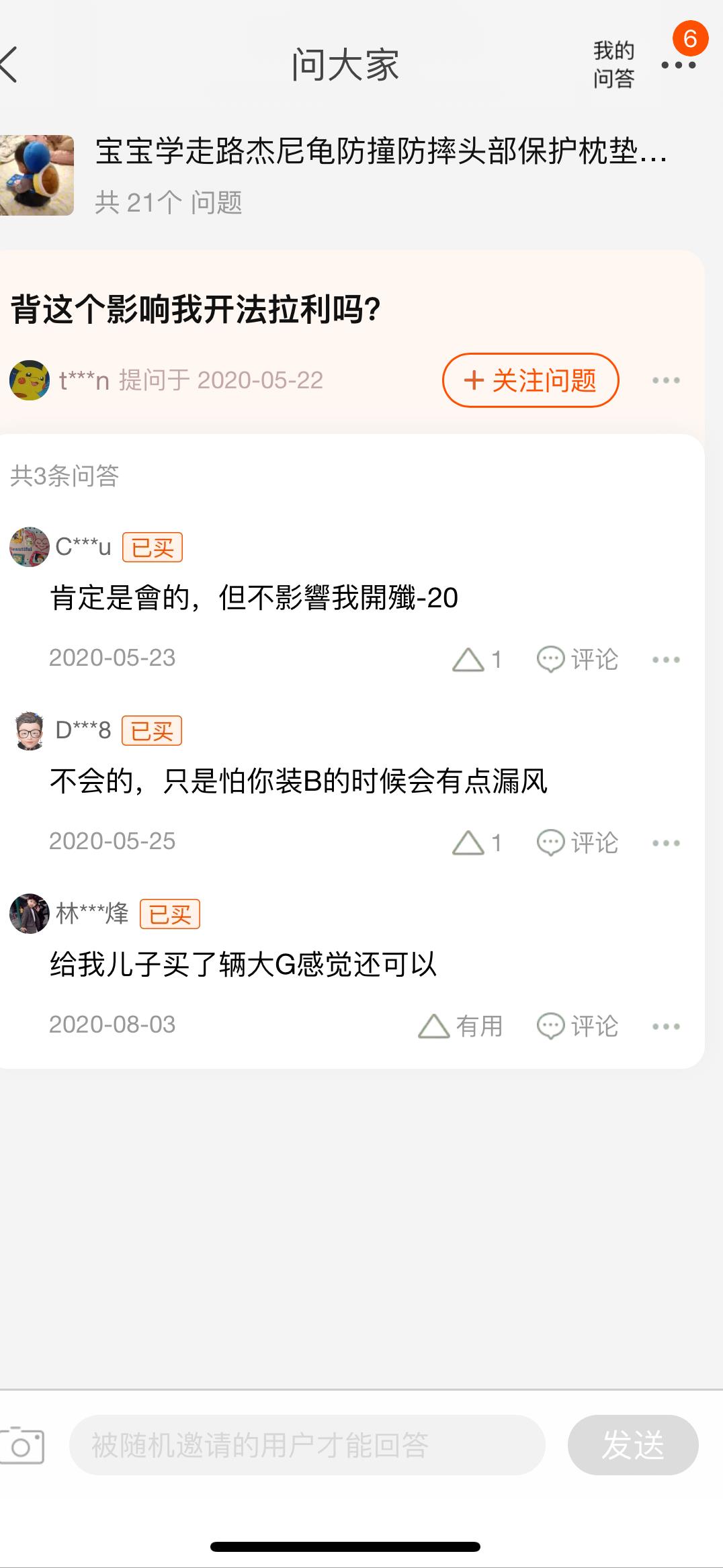Tap the 发送 send button
The width and height of the screenshot is (723, 1568).
pyautogui.click(x=633, y=1445)
